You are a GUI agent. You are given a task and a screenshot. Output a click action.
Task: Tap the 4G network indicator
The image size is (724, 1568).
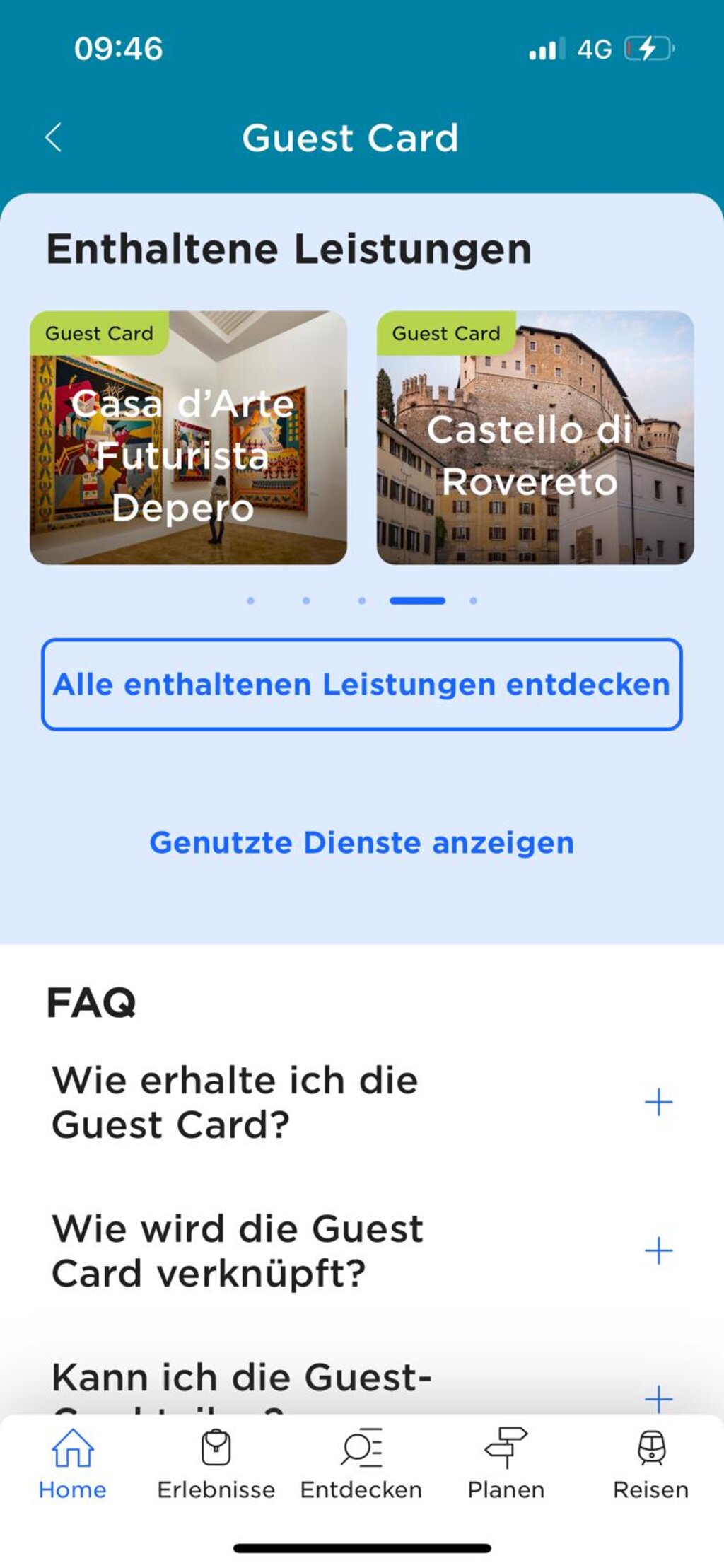(594, 48)
